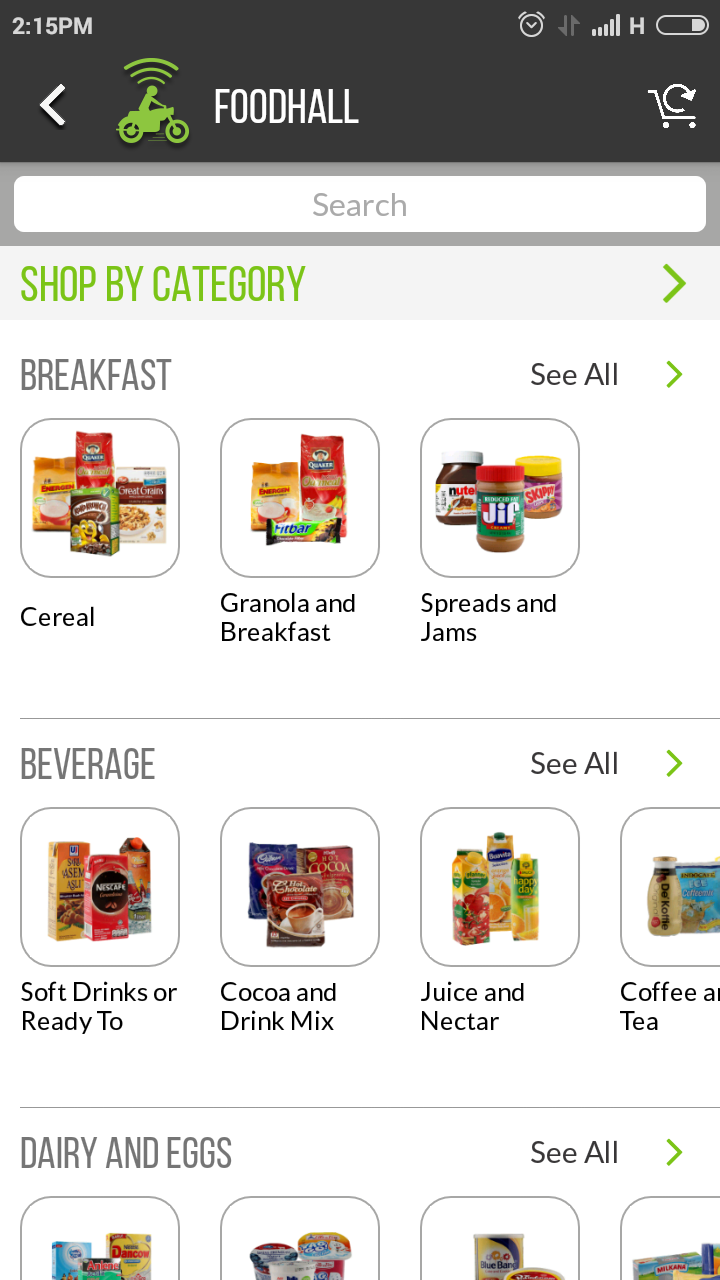Open Soft Drinks or Ready To category
Viewport: 720px width, 1280px height.
pyautogui.click(x=100, y=887)
